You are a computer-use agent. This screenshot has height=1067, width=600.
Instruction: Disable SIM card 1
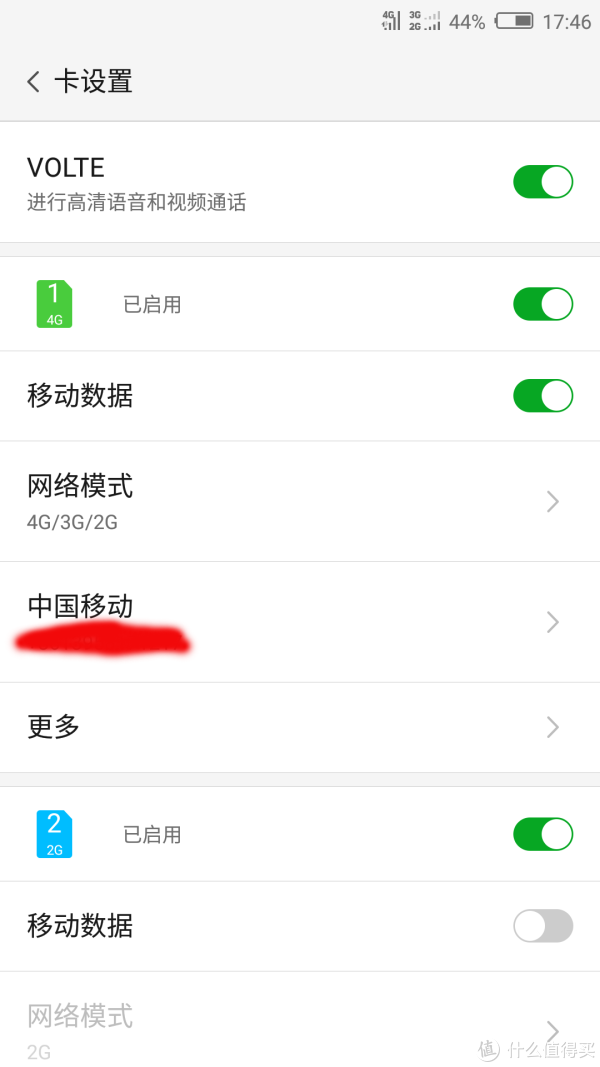coord(542,304)
